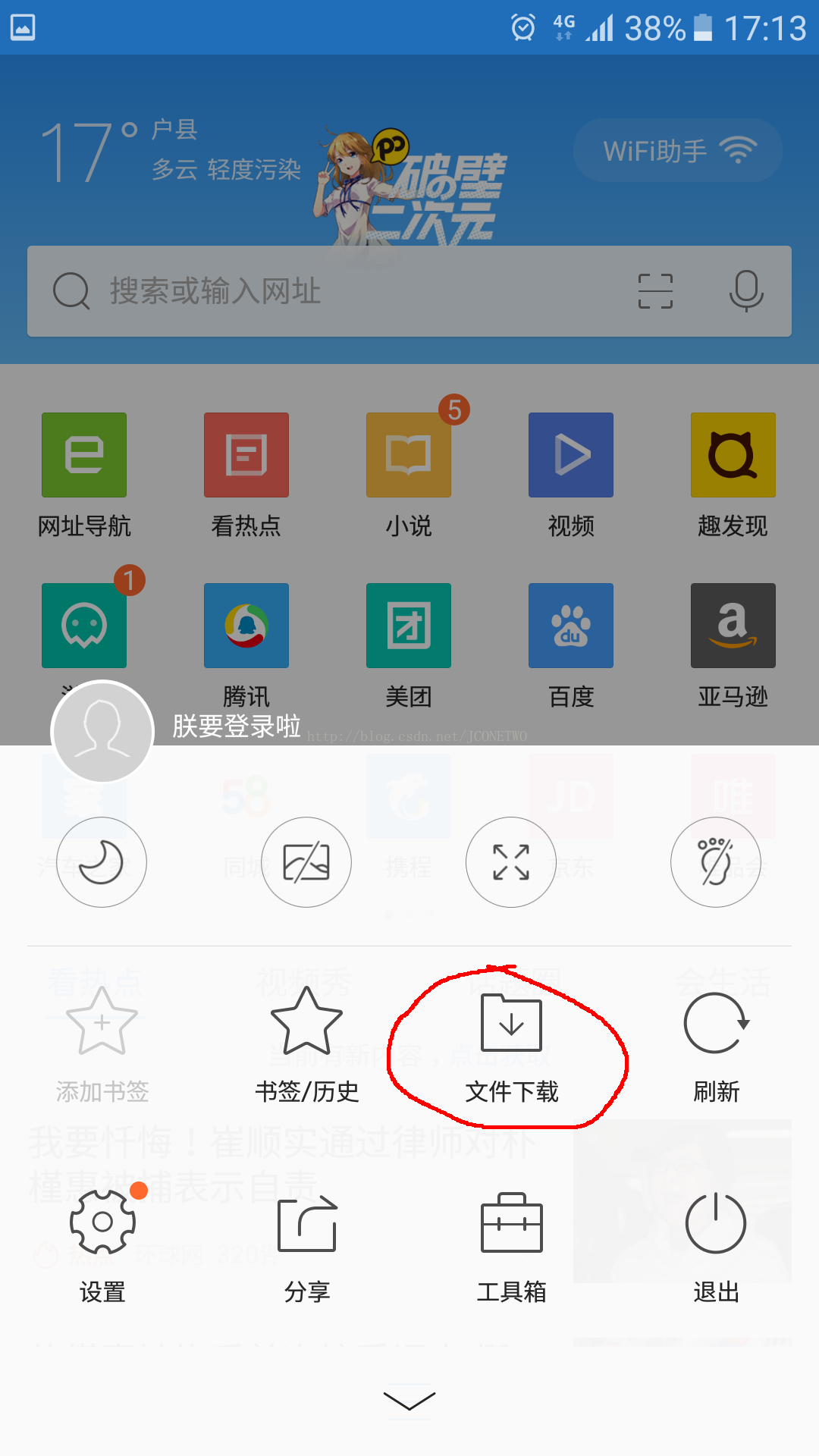Screen dimensions: 819x1456
Task: Toggle incognito footprint icon
Action: tap(716, 862)
